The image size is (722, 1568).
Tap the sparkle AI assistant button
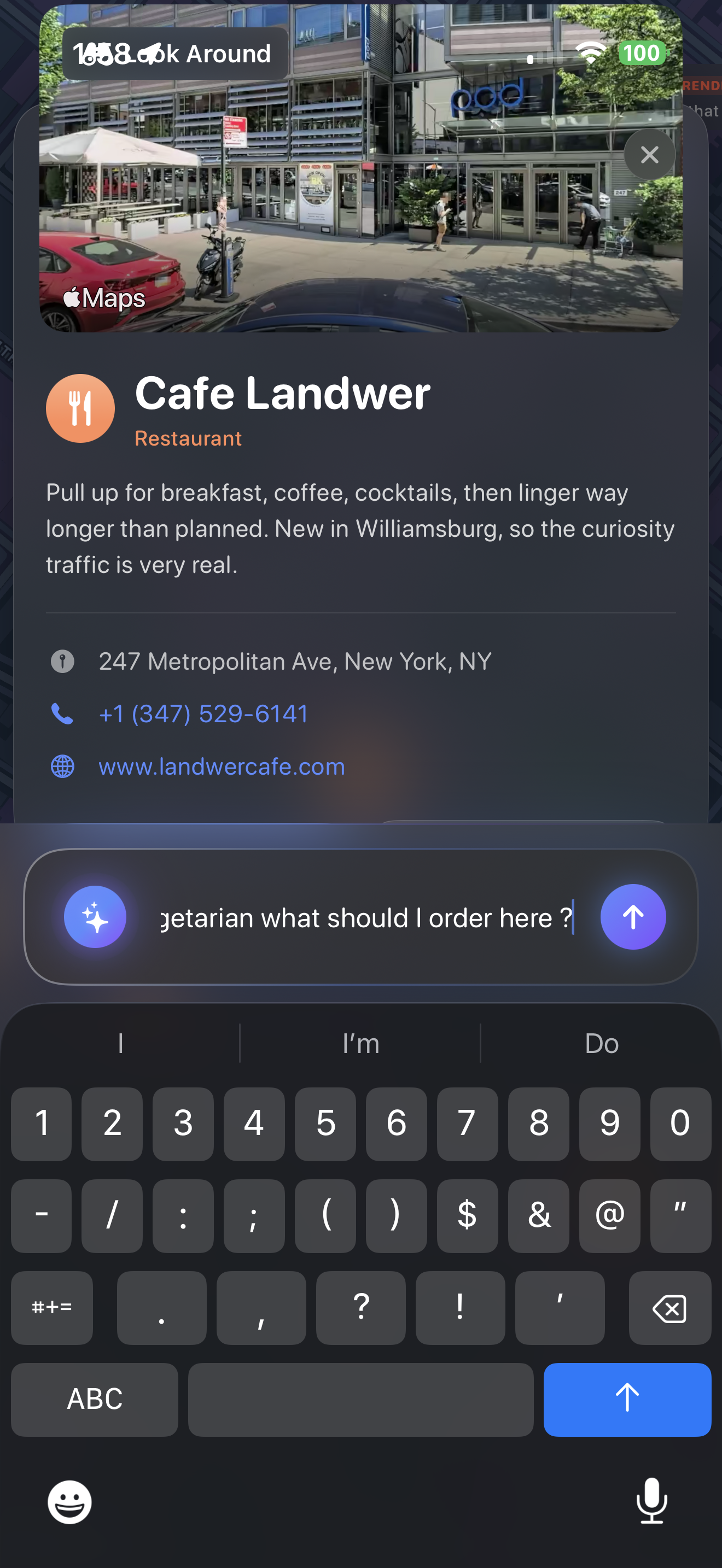[96, 917]
